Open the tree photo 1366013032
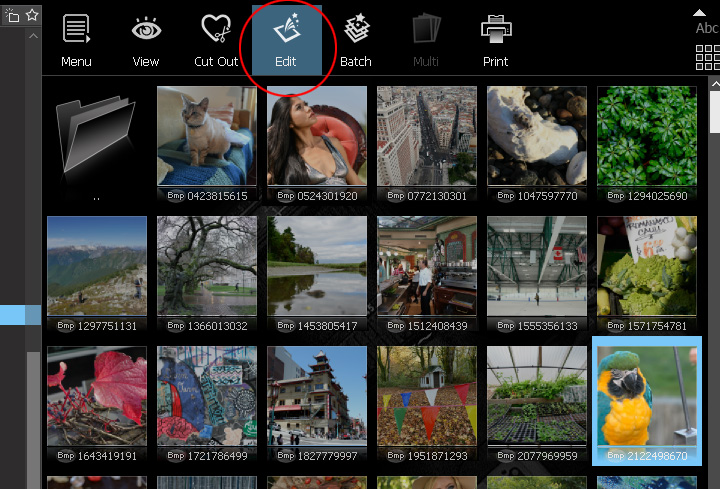 click(206, 266)
